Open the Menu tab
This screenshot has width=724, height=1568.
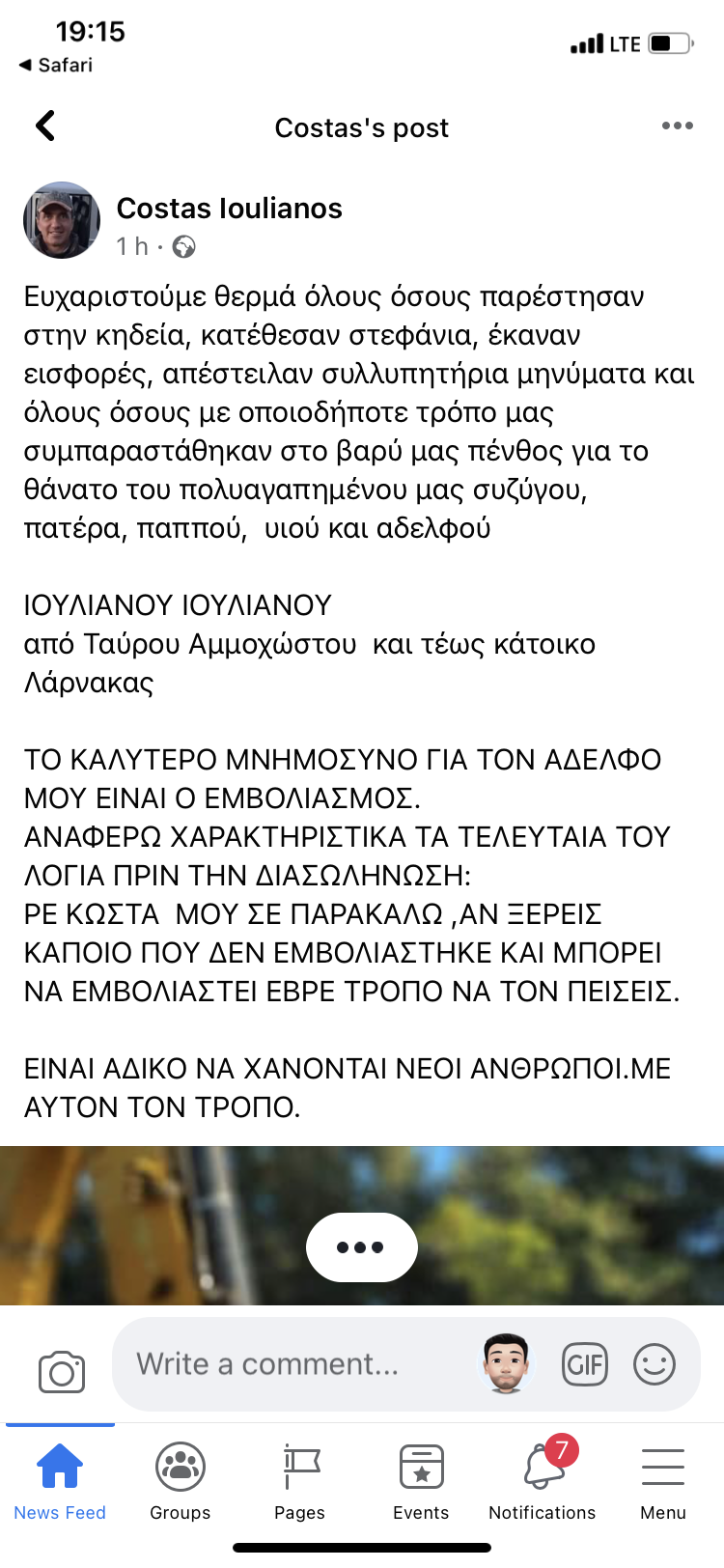[662, 1482]
